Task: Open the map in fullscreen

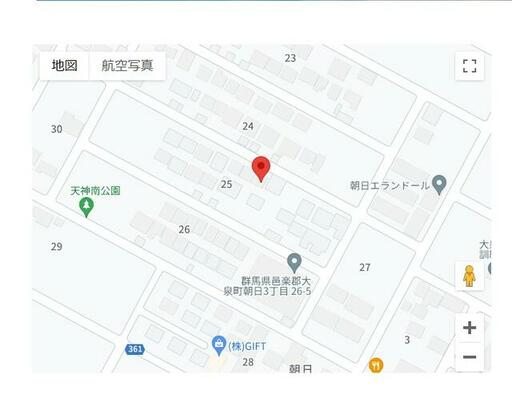Action: click(x=469, y=66)
